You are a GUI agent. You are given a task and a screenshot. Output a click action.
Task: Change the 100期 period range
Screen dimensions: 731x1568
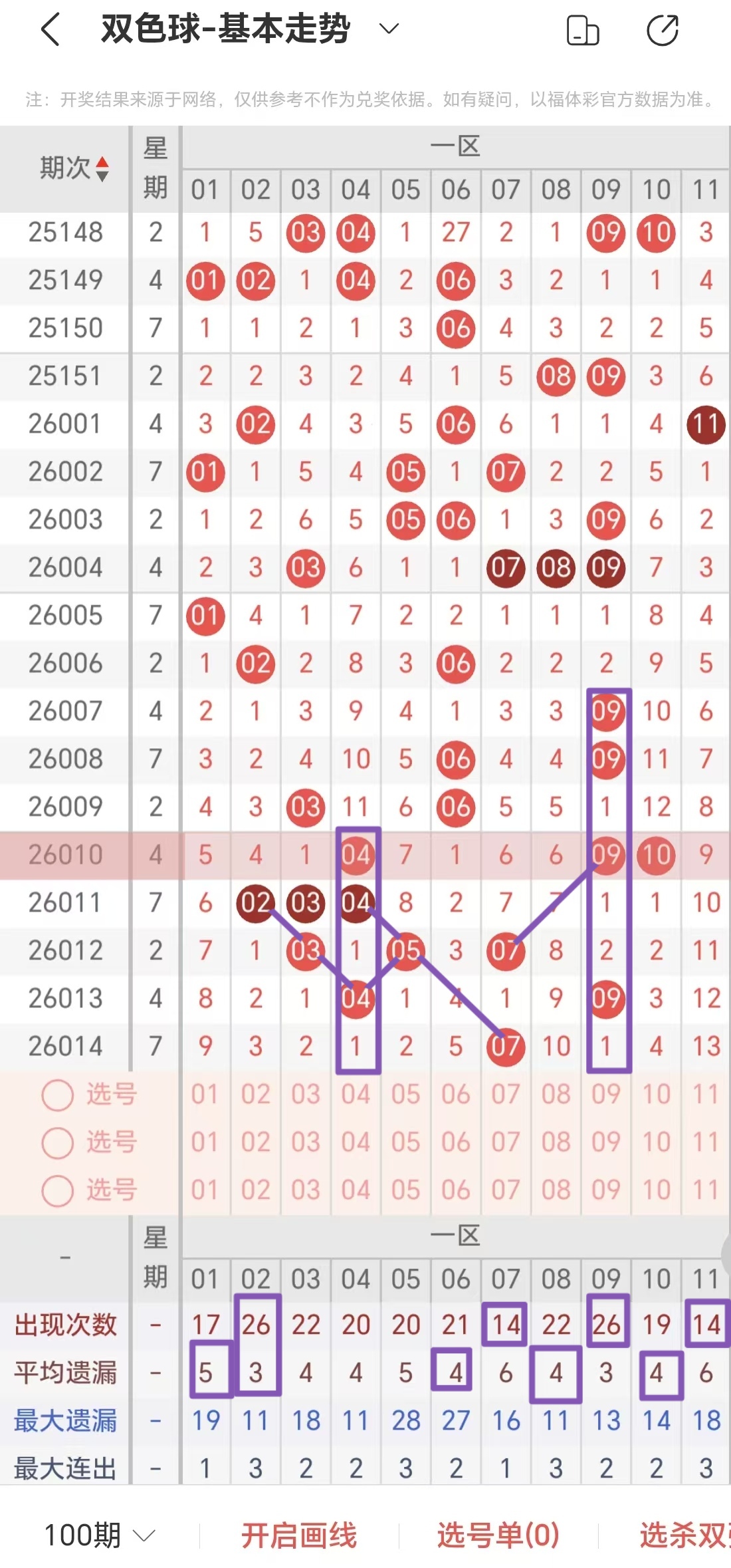98,1535
